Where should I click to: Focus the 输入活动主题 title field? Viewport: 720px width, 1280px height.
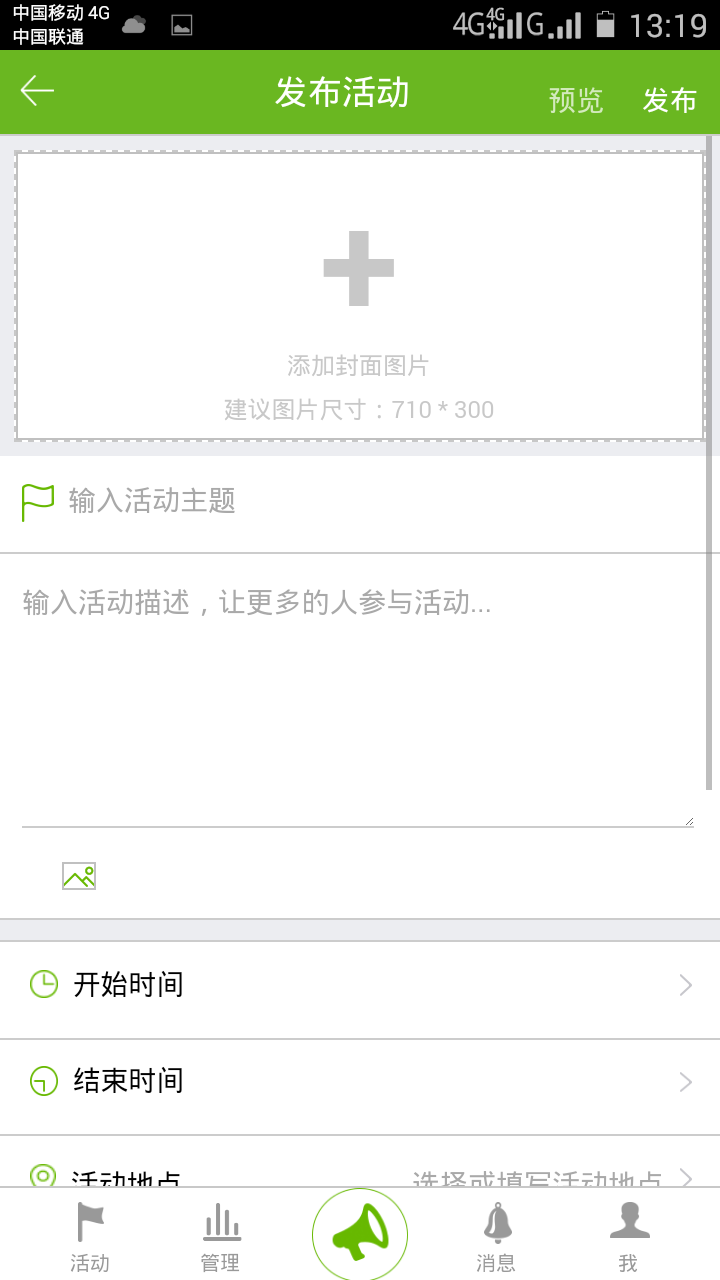pyautogui.click(x=380, y=501)
